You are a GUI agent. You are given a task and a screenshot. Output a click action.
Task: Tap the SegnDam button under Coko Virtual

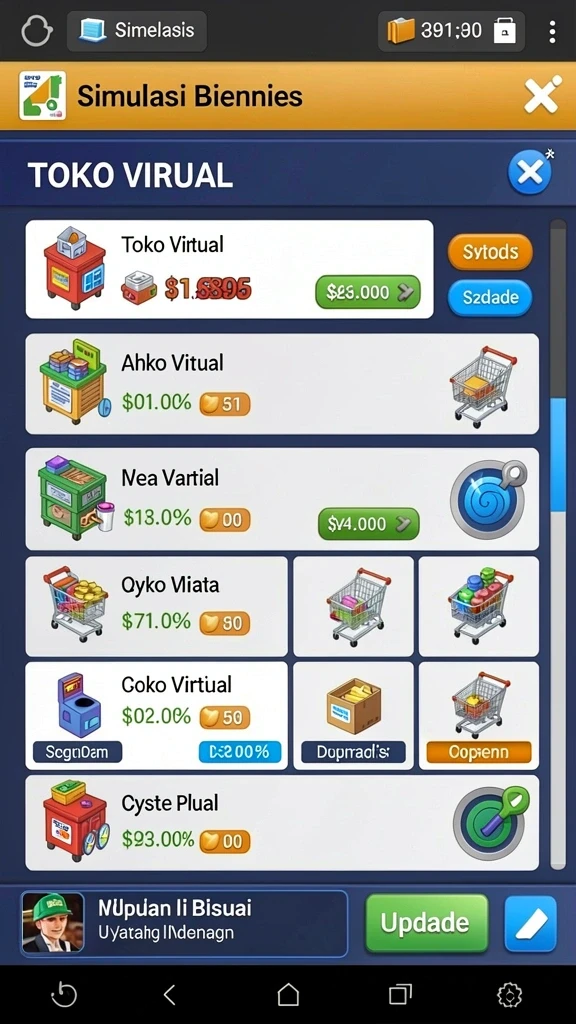[x=78, y=752]
